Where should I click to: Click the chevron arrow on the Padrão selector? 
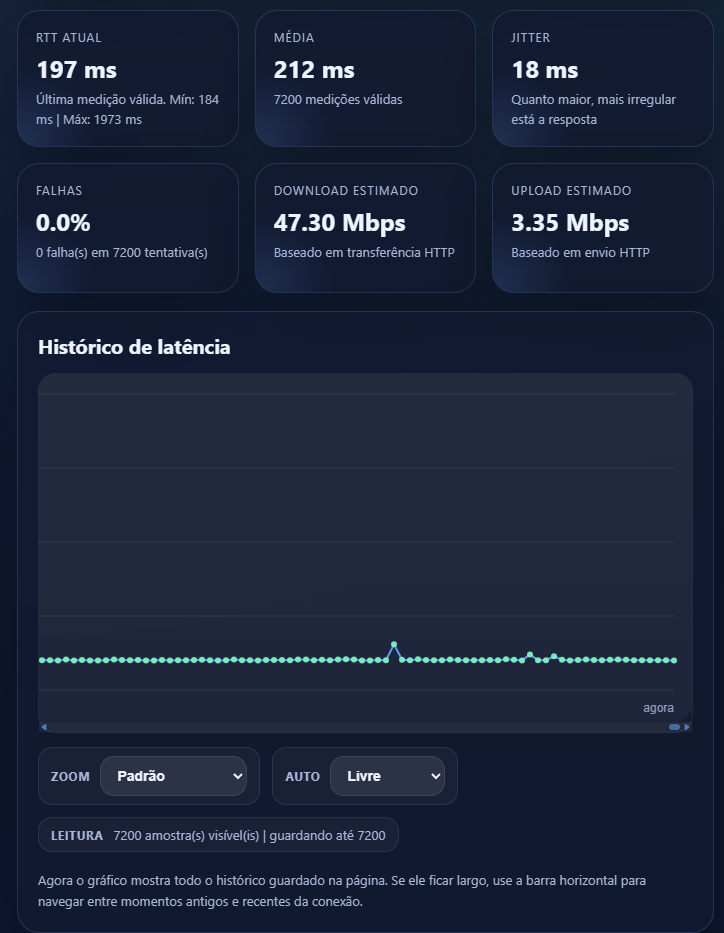(238, 776)
